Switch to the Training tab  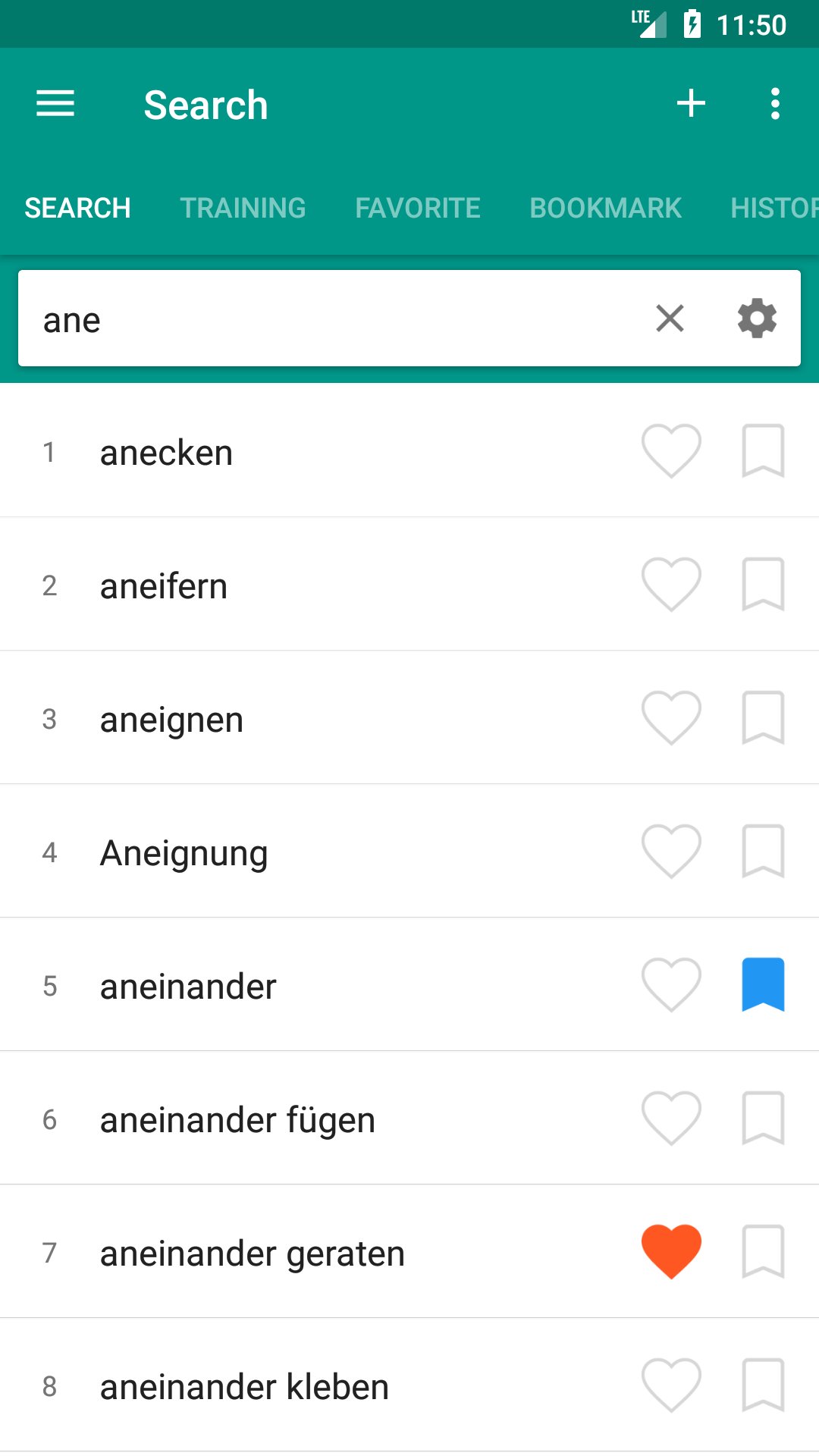pyautogui.click(x=243, y=208)
